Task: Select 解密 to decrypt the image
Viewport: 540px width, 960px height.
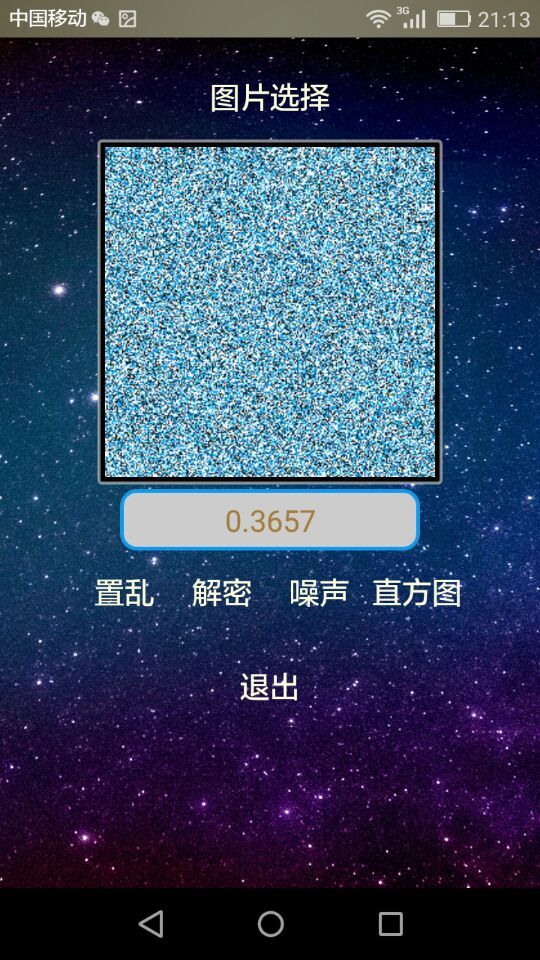Action: pos(222,593)
